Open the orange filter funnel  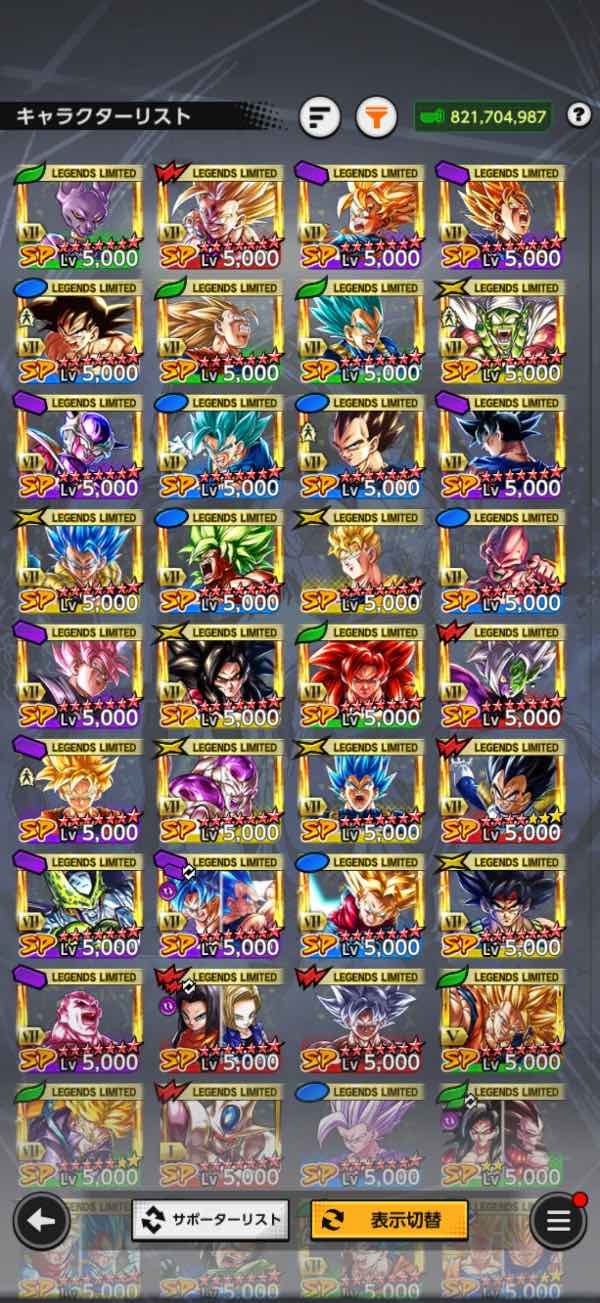pos(376,117)
